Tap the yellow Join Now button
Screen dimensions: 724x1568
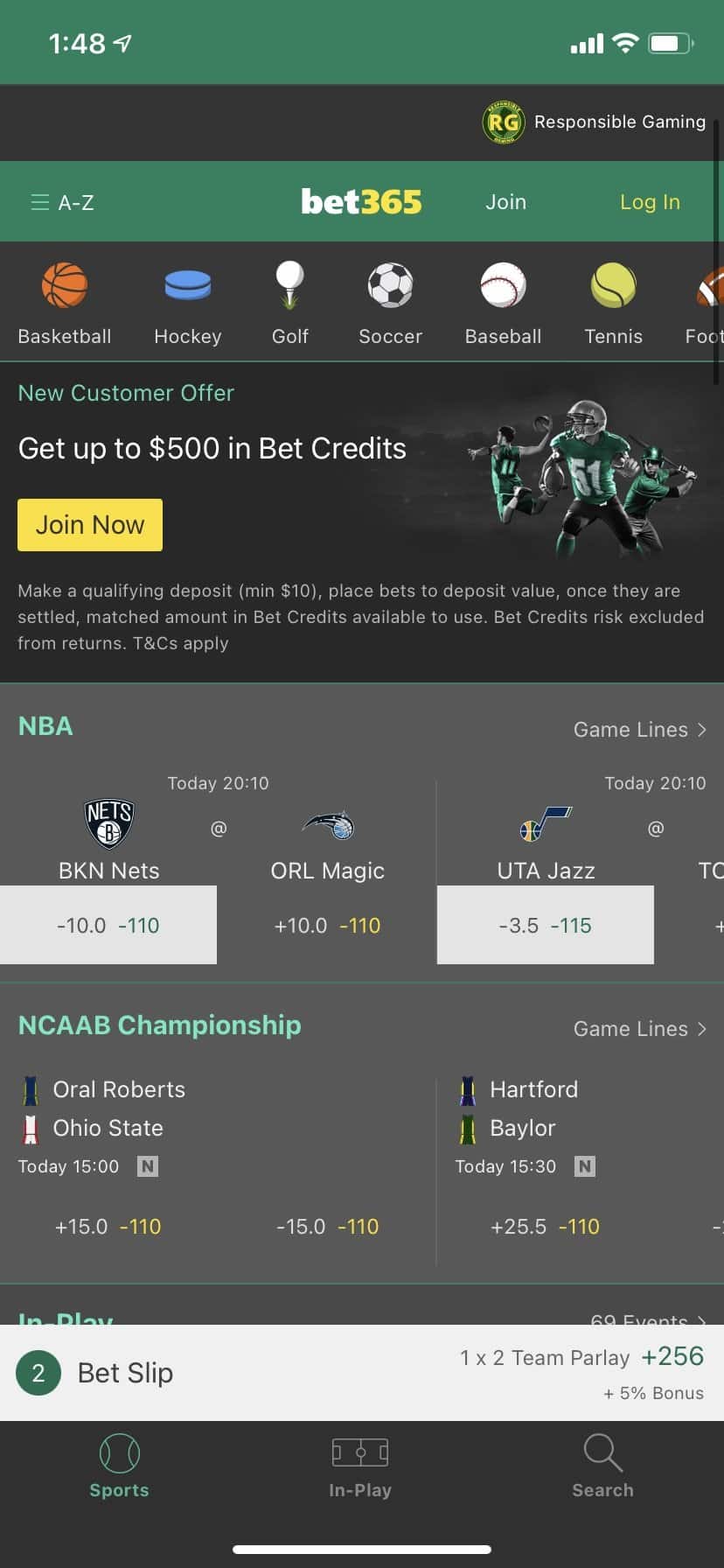pos(90,525)
